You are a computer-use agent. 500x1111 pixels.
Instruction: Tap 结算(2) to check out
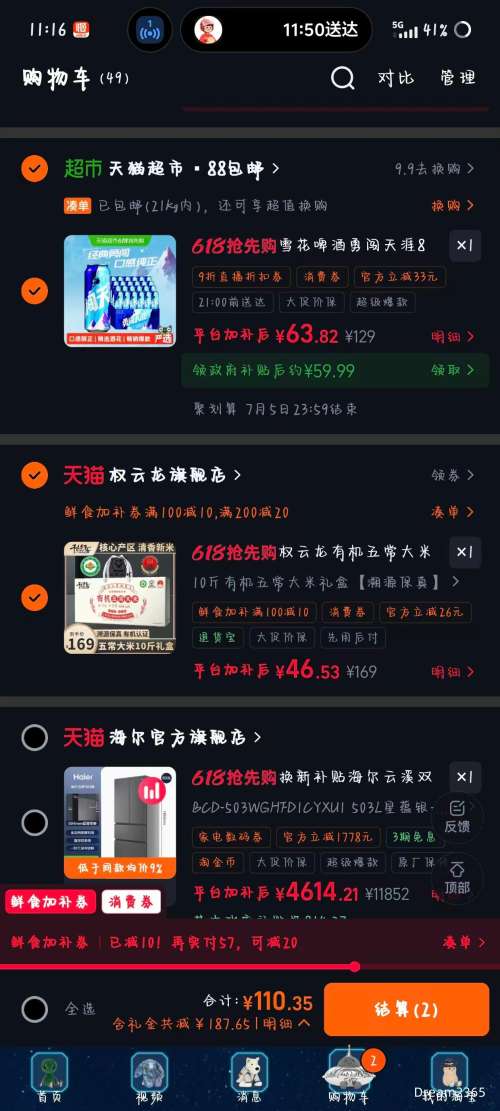point(407,1009)
